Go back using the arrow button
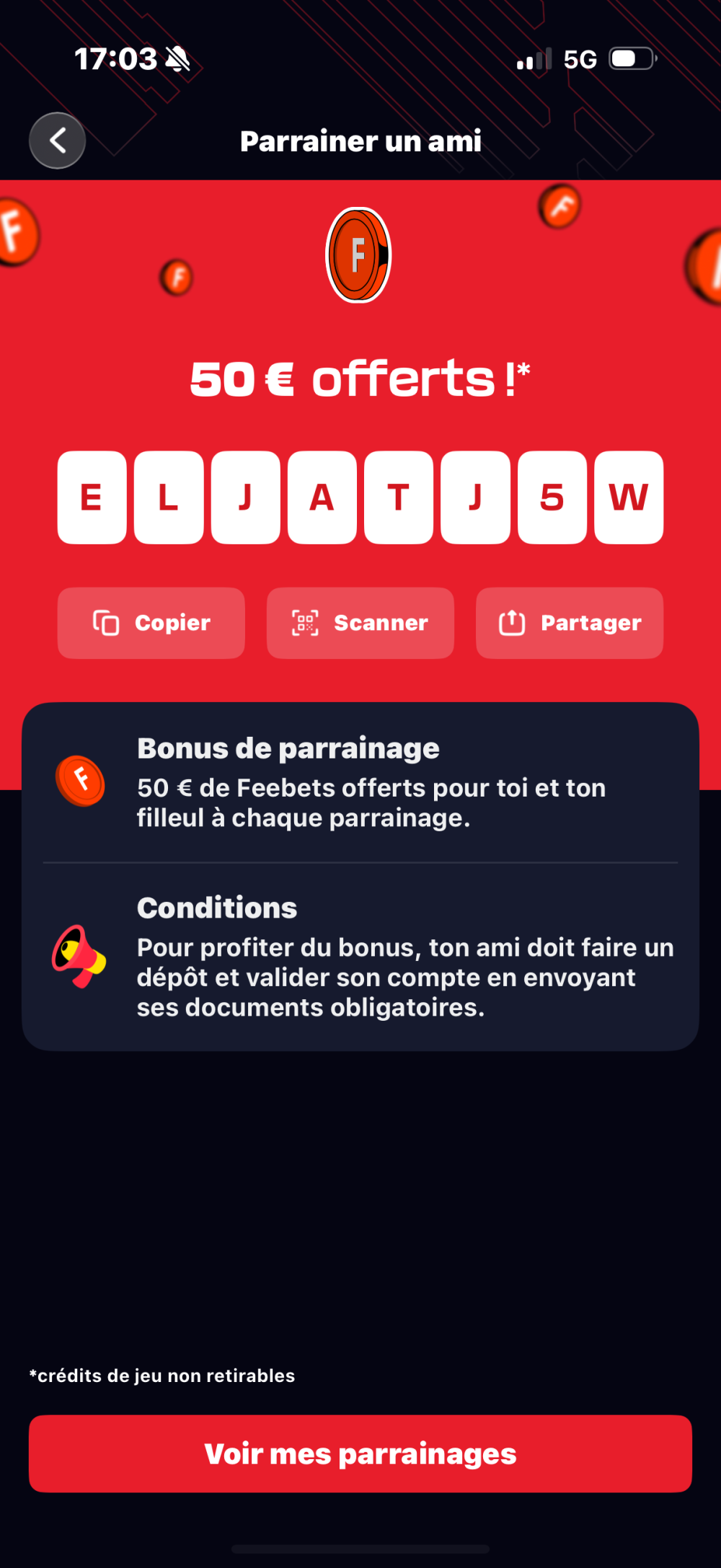This screenshot has height=1568, width=721. pyautogui.click(x=57, y=141)
